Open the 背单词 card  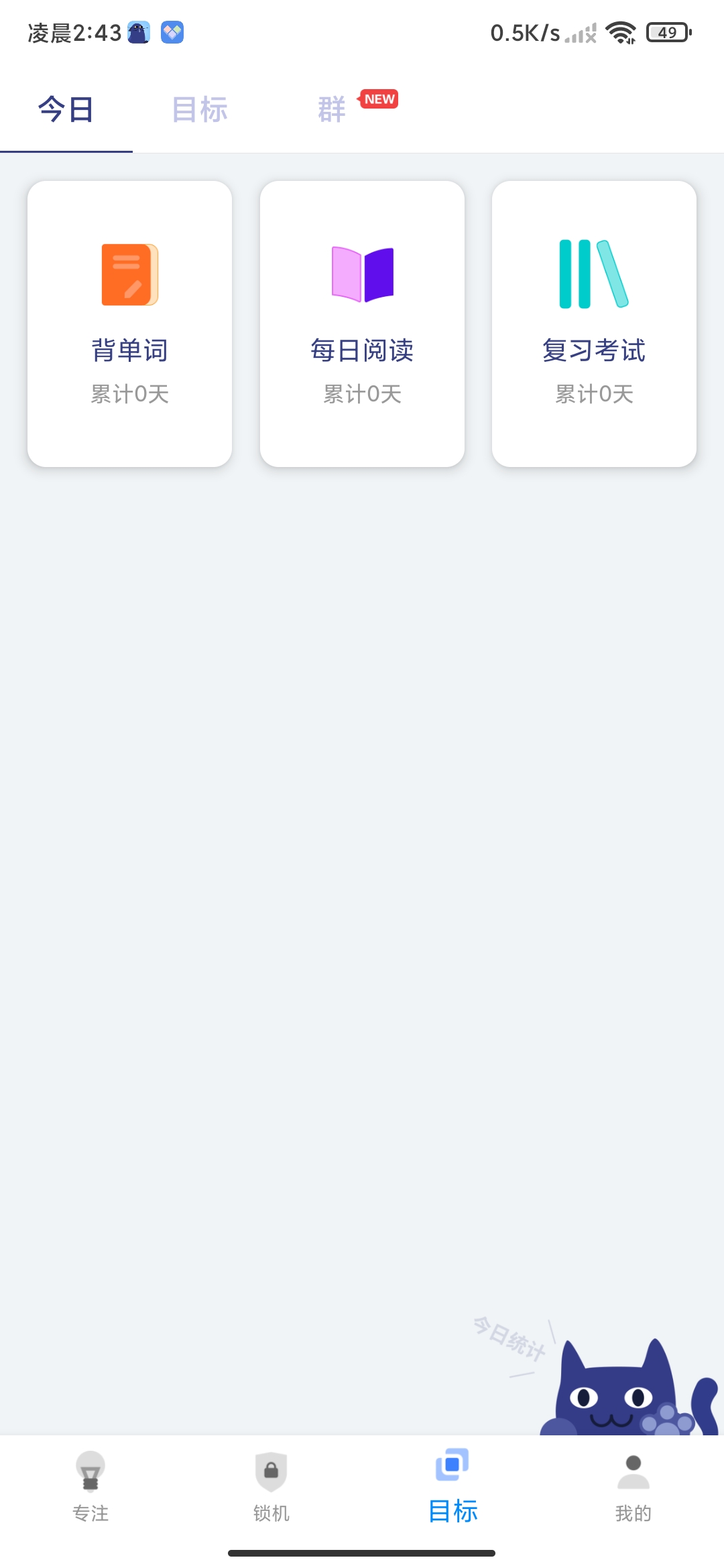click(x=129, y=324)
